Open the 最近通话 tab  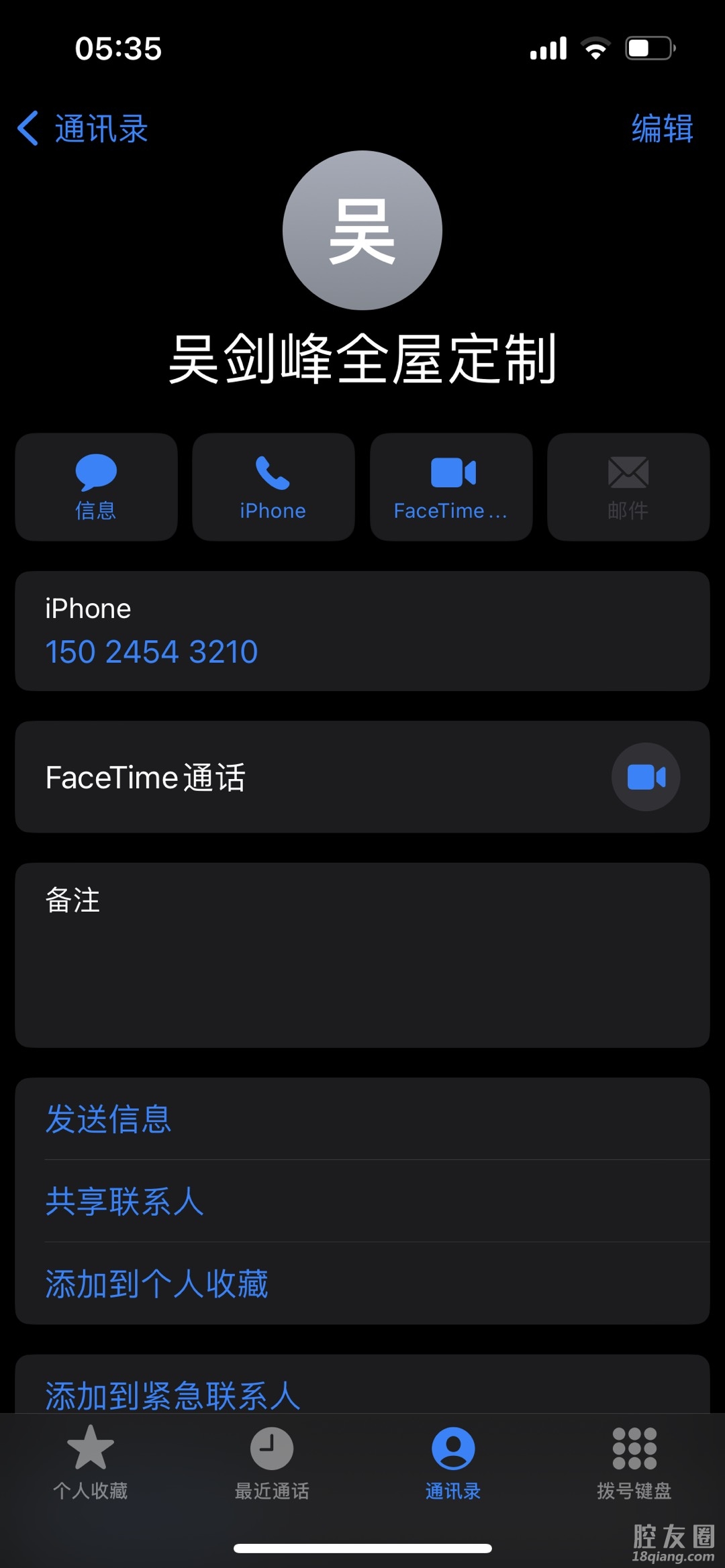[x=272, y=1463]
